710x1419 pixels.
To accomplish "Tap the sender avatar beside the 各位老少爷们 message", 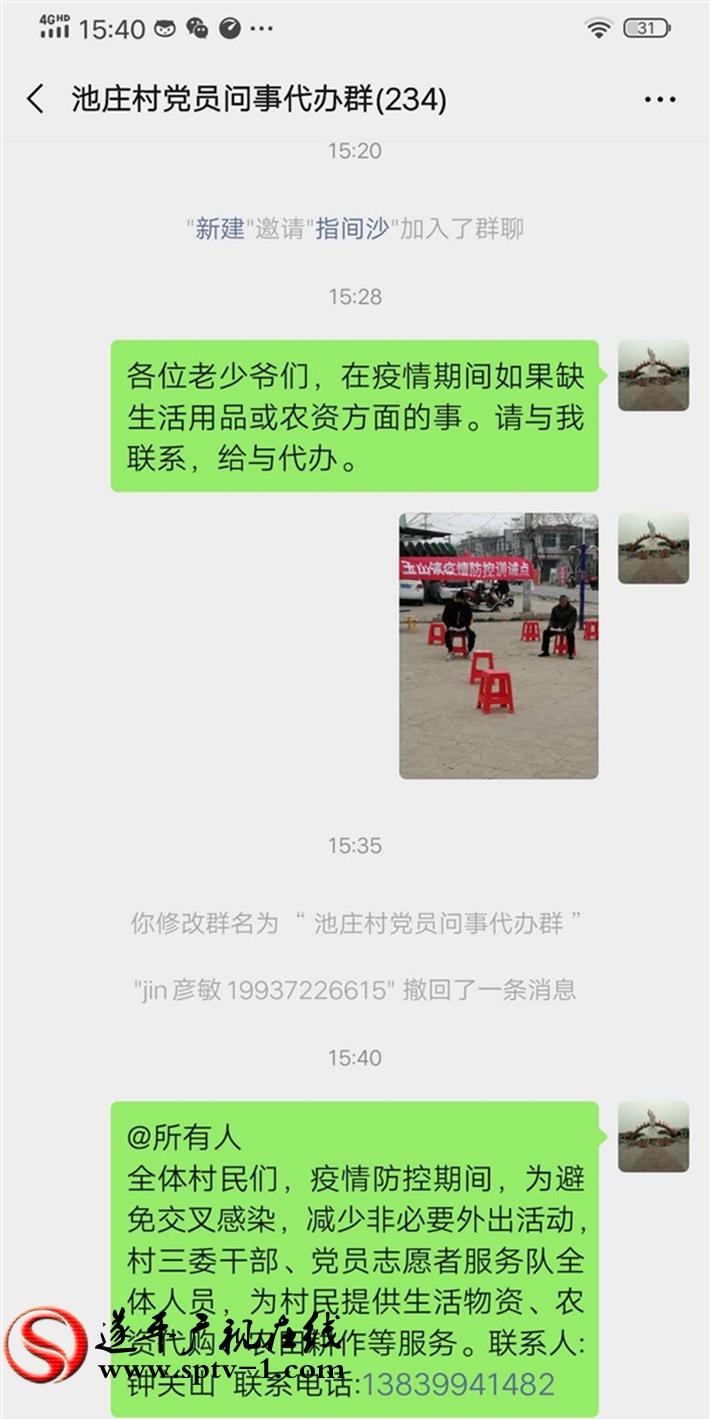I will pyautogui.click(x=653, y=375).
